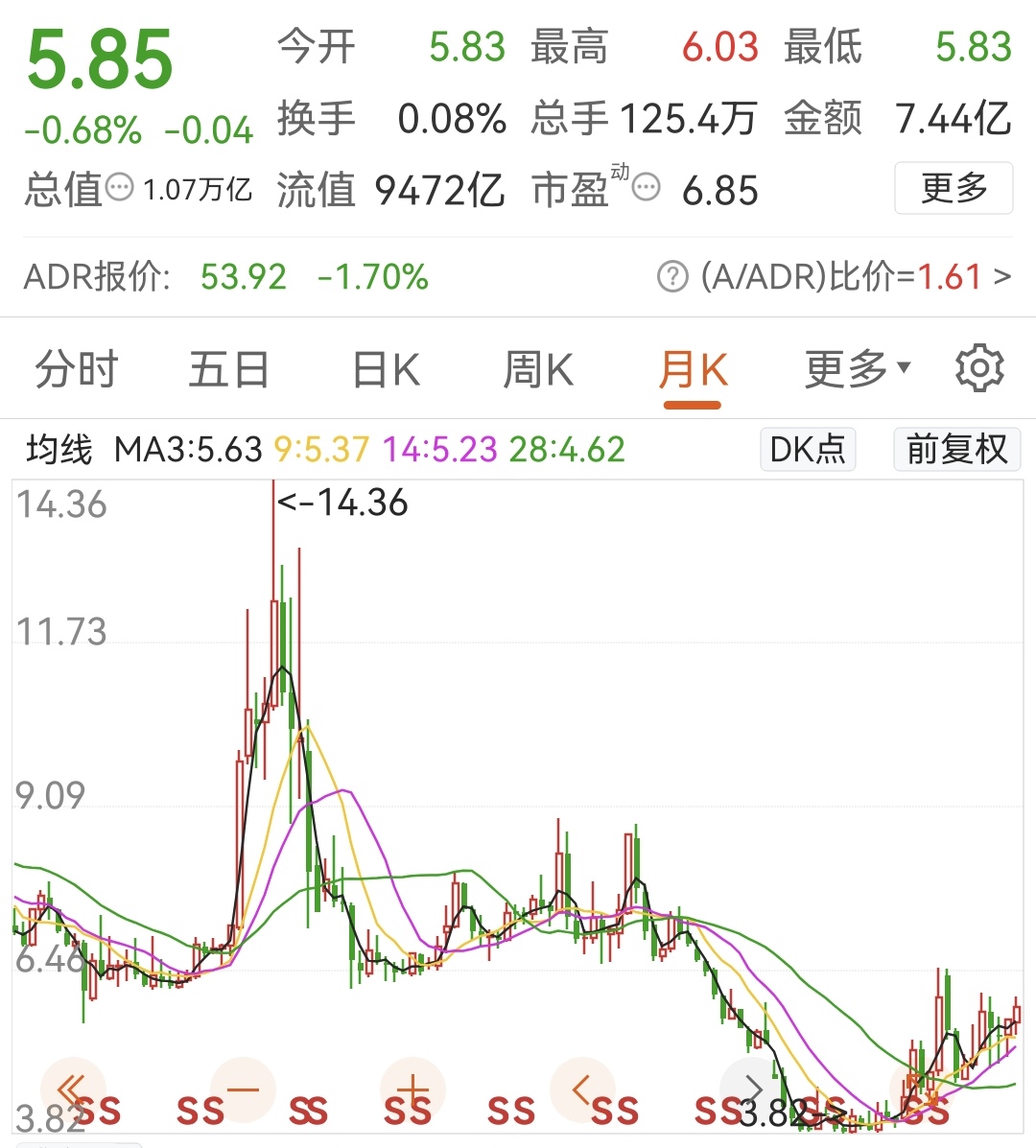Toggle the DK点 indicator on the chart
The width and height of the screenshot is (1036, 1148).
pyautogui.click(x=807, y=448)
